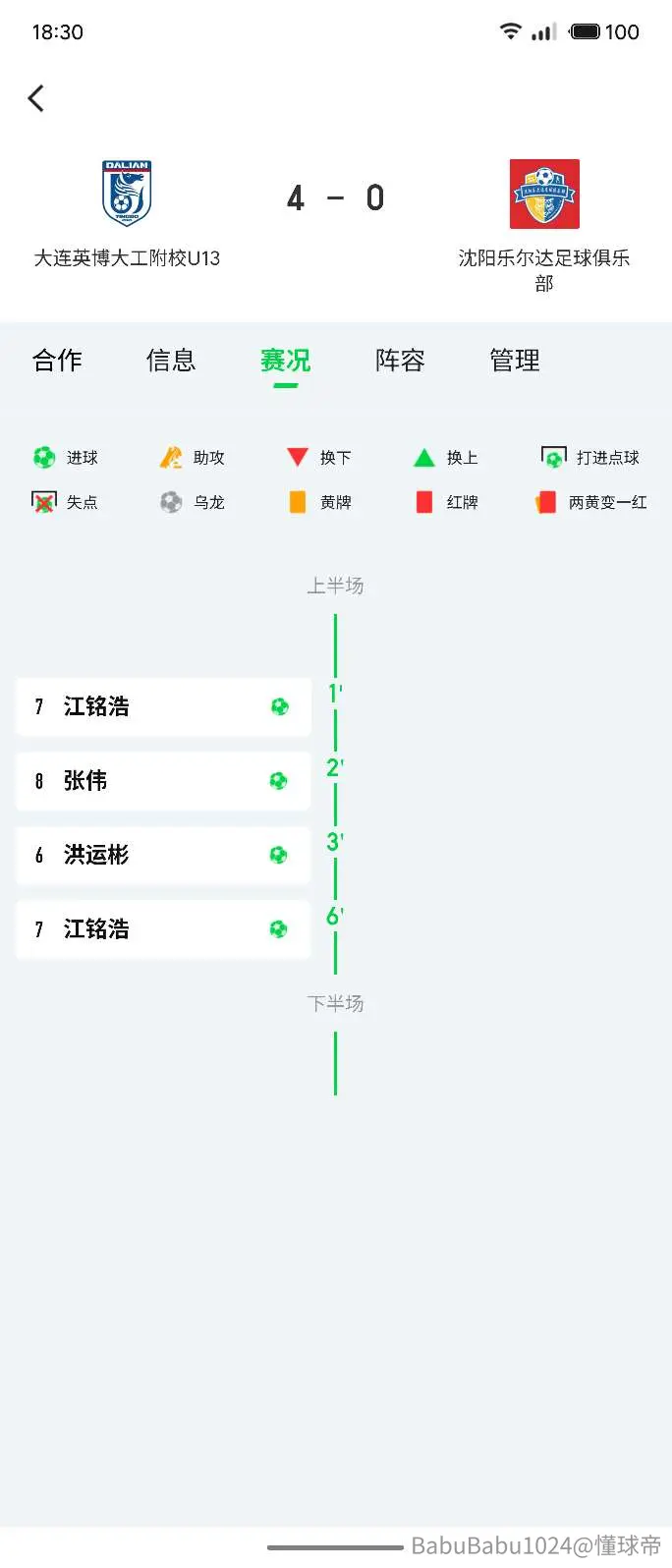
Task: Open 江铭浩's goal event at 6'
Action: point(163,929)
